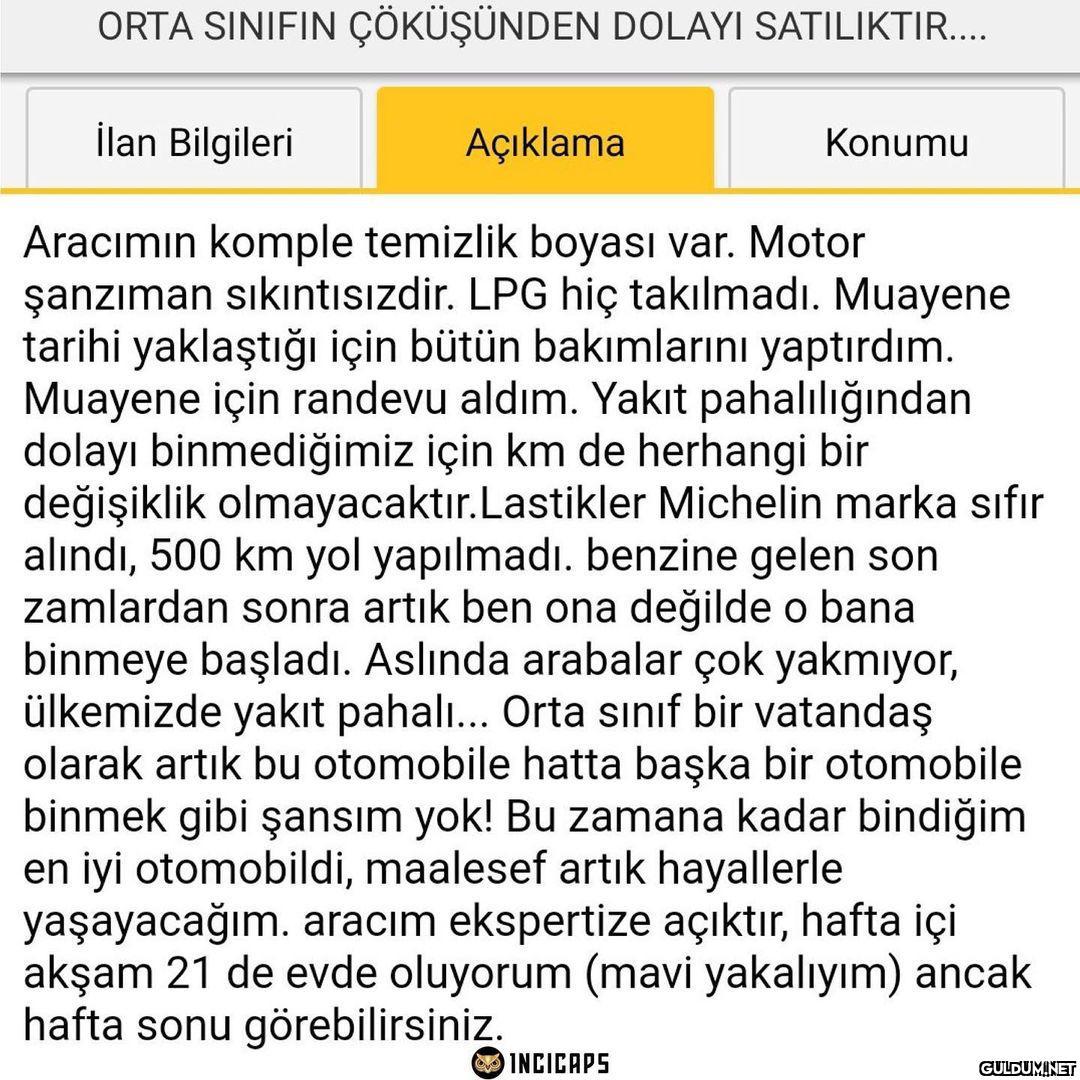Select the Açıklama tab

pyautogui.click(x=545, y=141)
